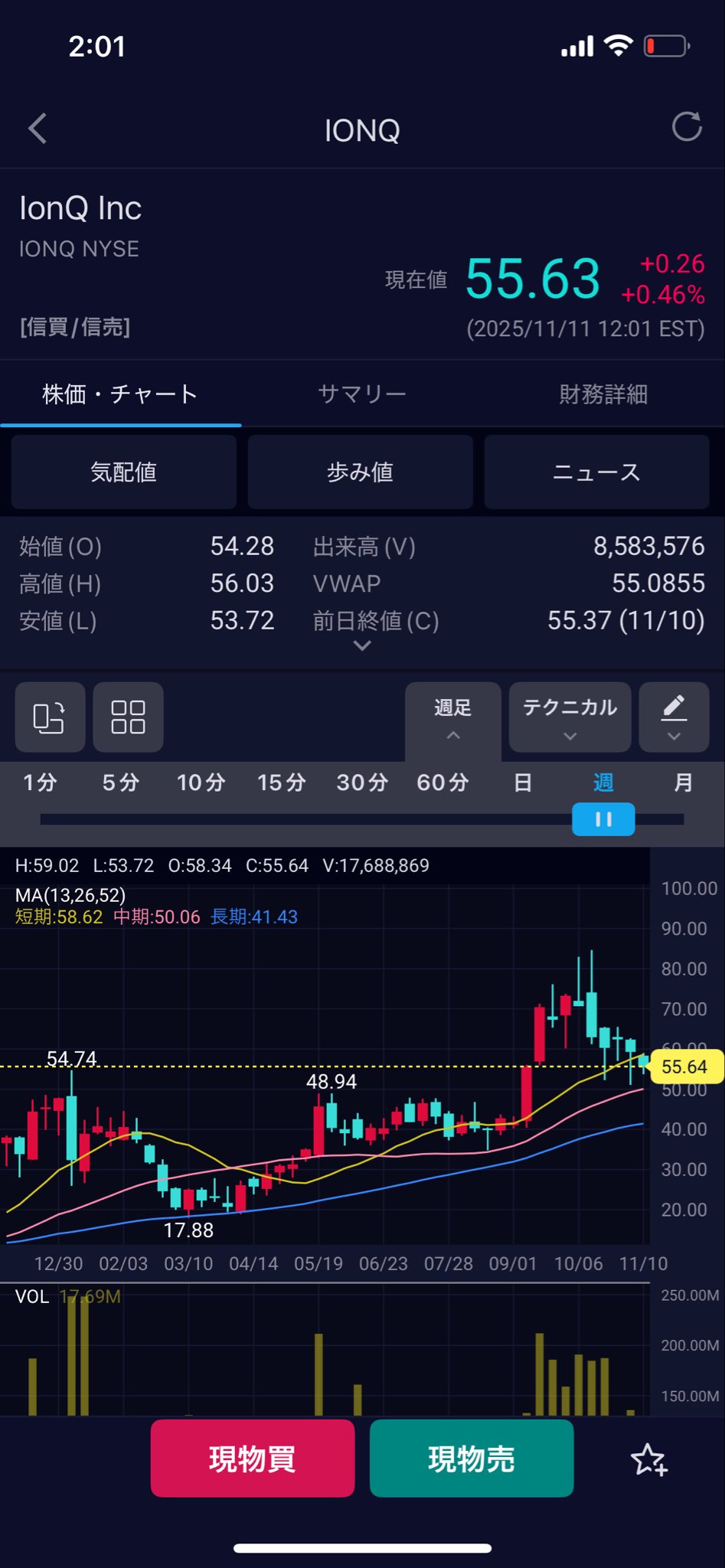Select the 60分 chart interval
The height and width of the screenshot is (1568, 725).
(443, 782)
